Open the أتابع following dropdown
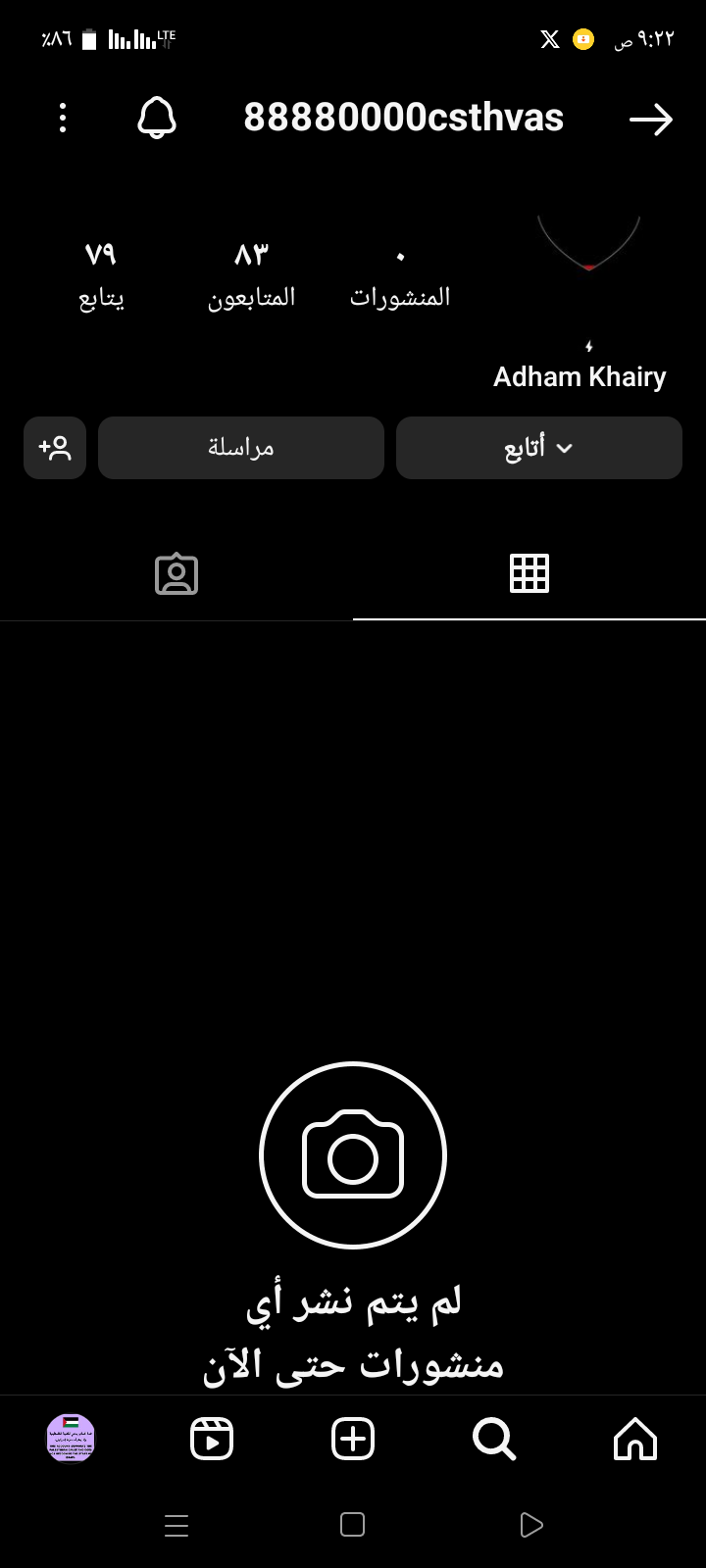The height and width of the screenshot is (1568, 706). pyautogui.click(x=539, y=448)
